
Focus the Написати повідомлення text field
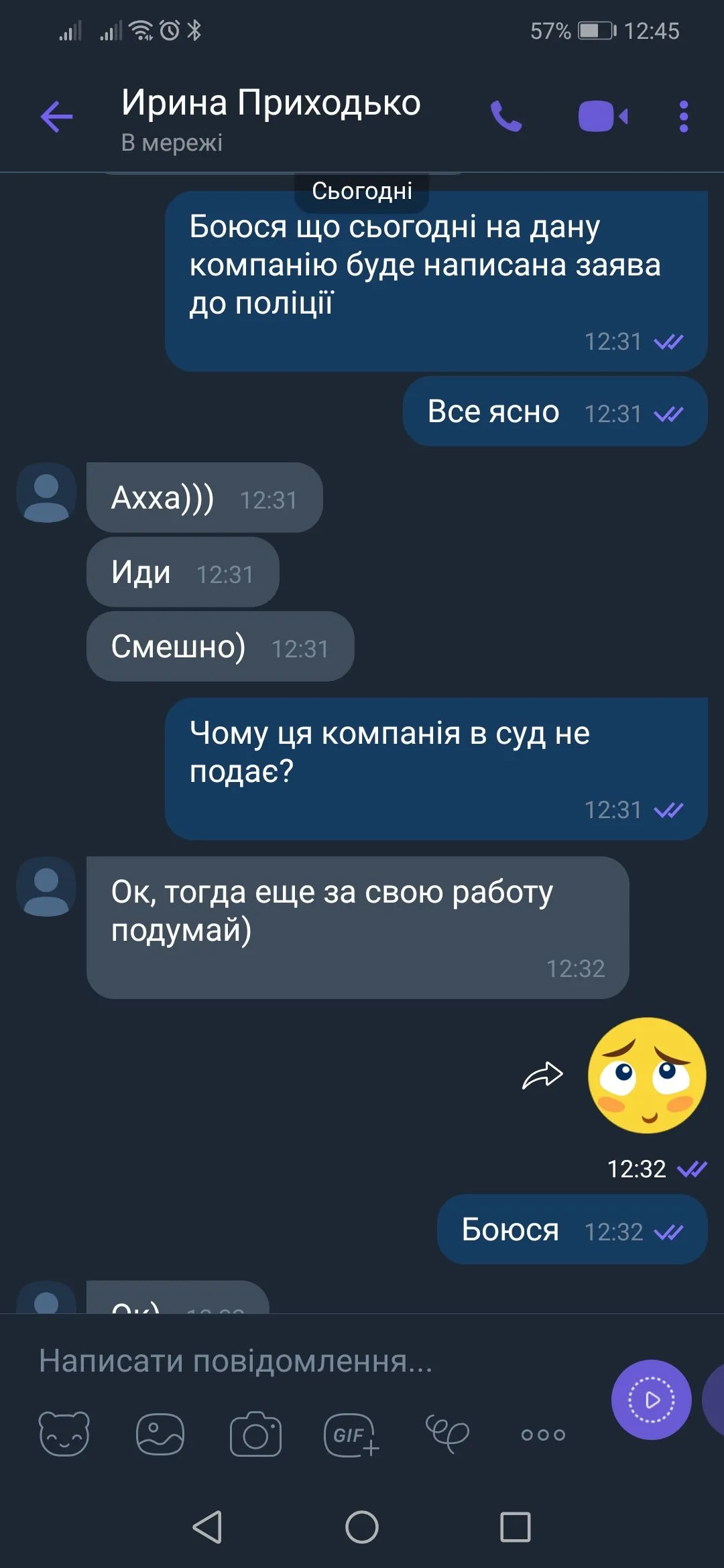click(x=302, y=1361)
